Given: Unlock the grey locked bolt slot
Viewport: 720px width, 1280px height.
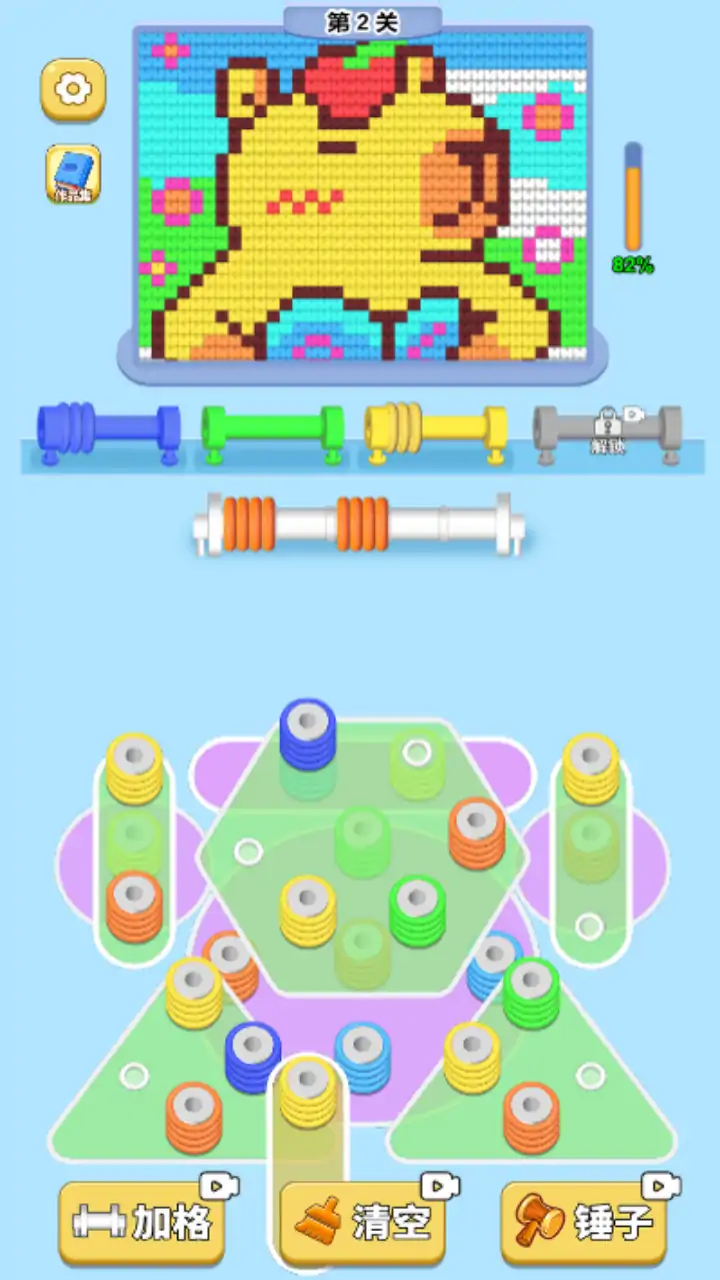Looking at the screenshot, I should pos(607,432).
